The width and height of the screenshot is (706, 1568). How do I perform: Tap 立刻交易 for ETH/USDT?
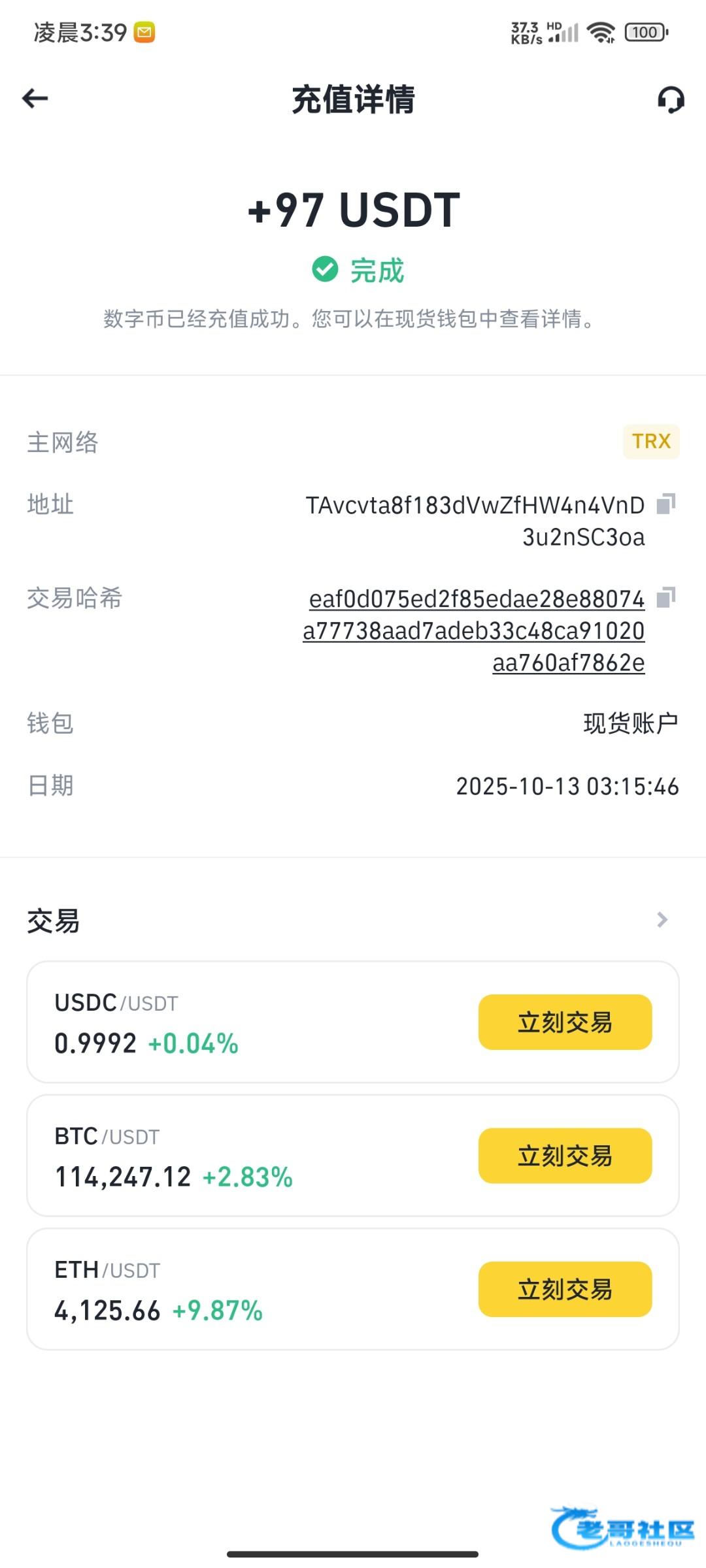565,1290
